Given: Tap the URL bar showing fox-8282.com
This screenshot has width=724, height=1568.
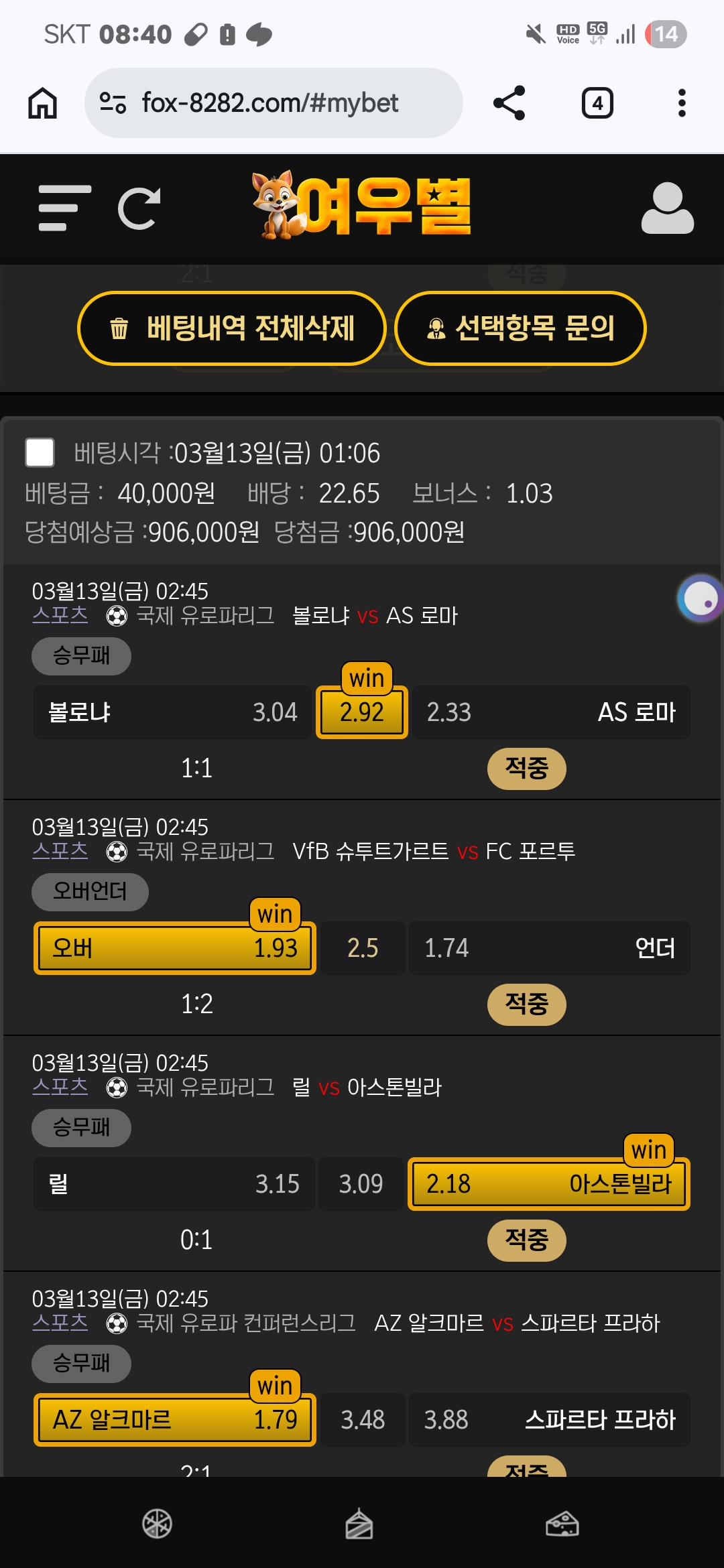Looking at the screenshot, I should tap(269, 102).
